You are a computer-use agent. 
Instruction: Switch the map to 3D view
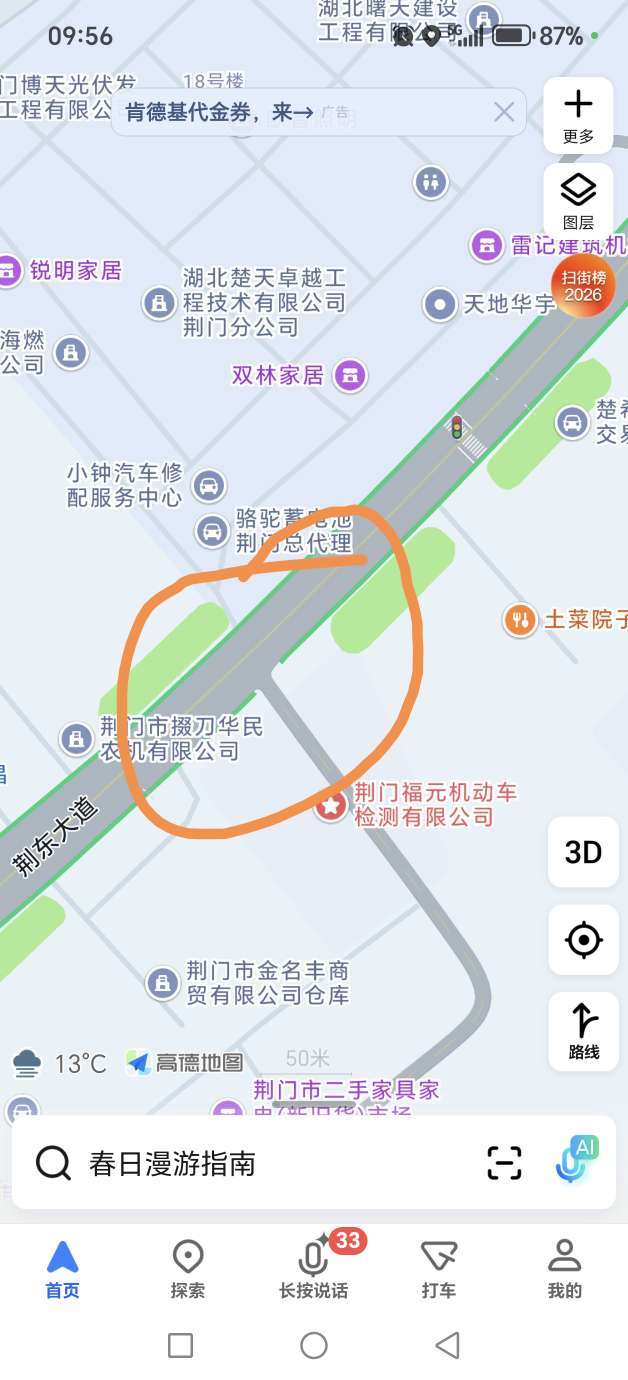tap(583, 852)
